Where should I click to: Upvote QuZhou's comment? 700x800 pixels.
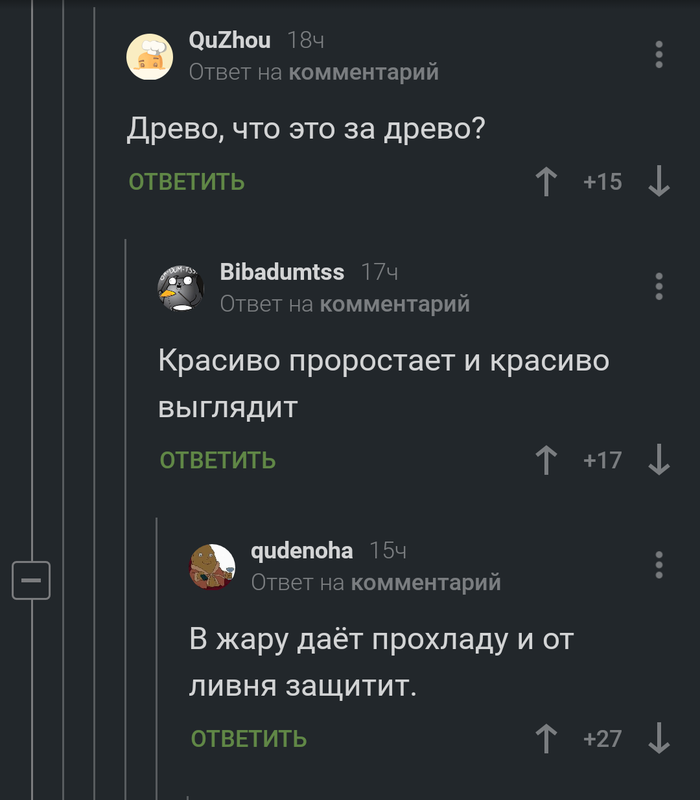click(546, 182)
